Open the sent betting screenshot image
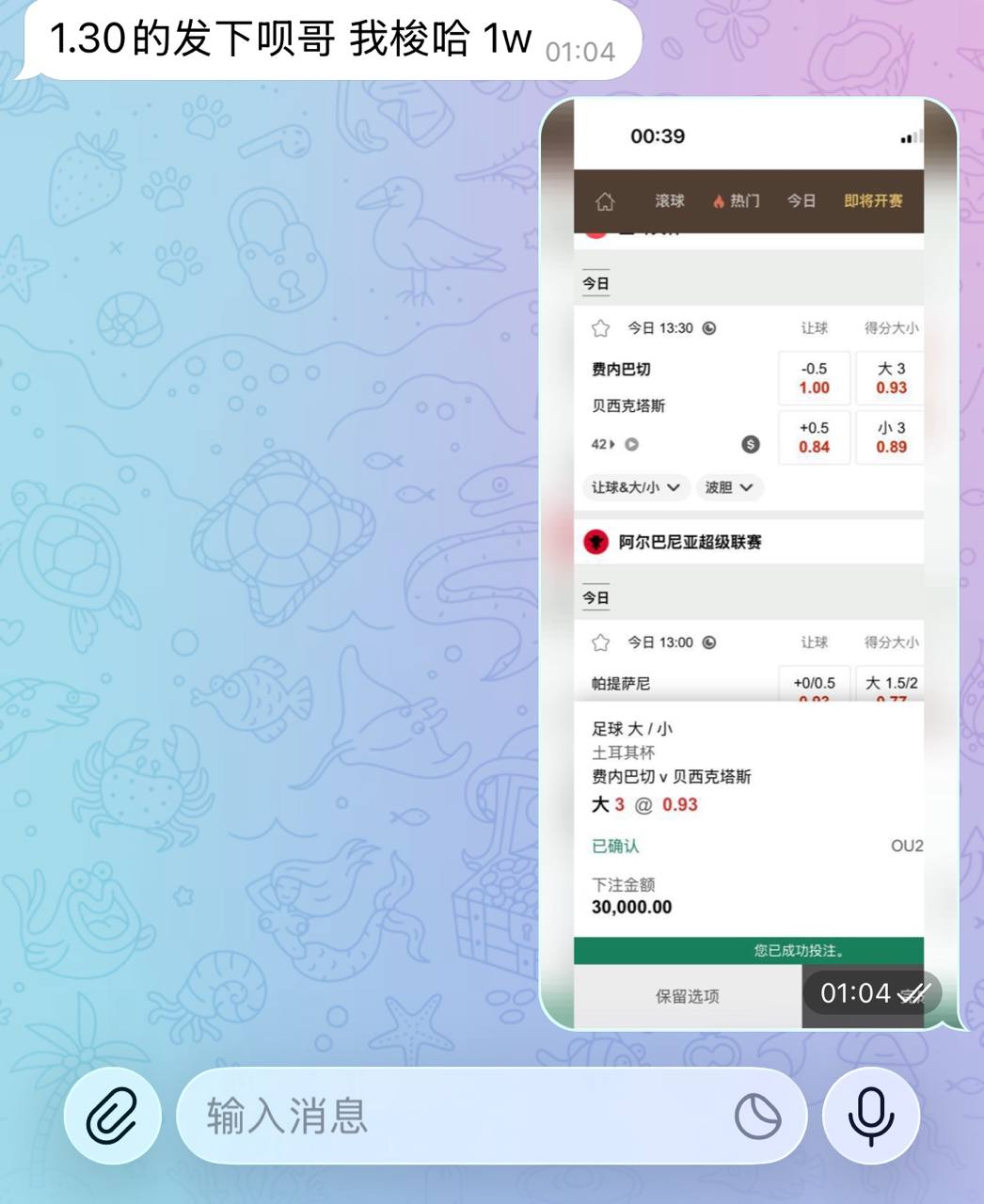 click(749, 564)
